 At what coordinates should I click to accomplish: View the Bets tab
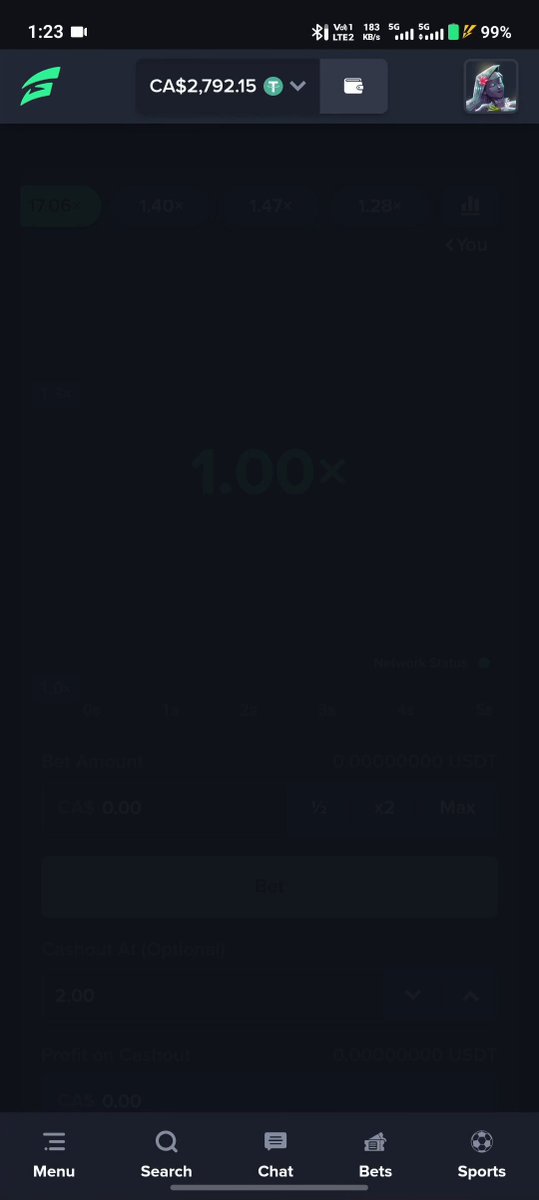[x=375, y=1155]
